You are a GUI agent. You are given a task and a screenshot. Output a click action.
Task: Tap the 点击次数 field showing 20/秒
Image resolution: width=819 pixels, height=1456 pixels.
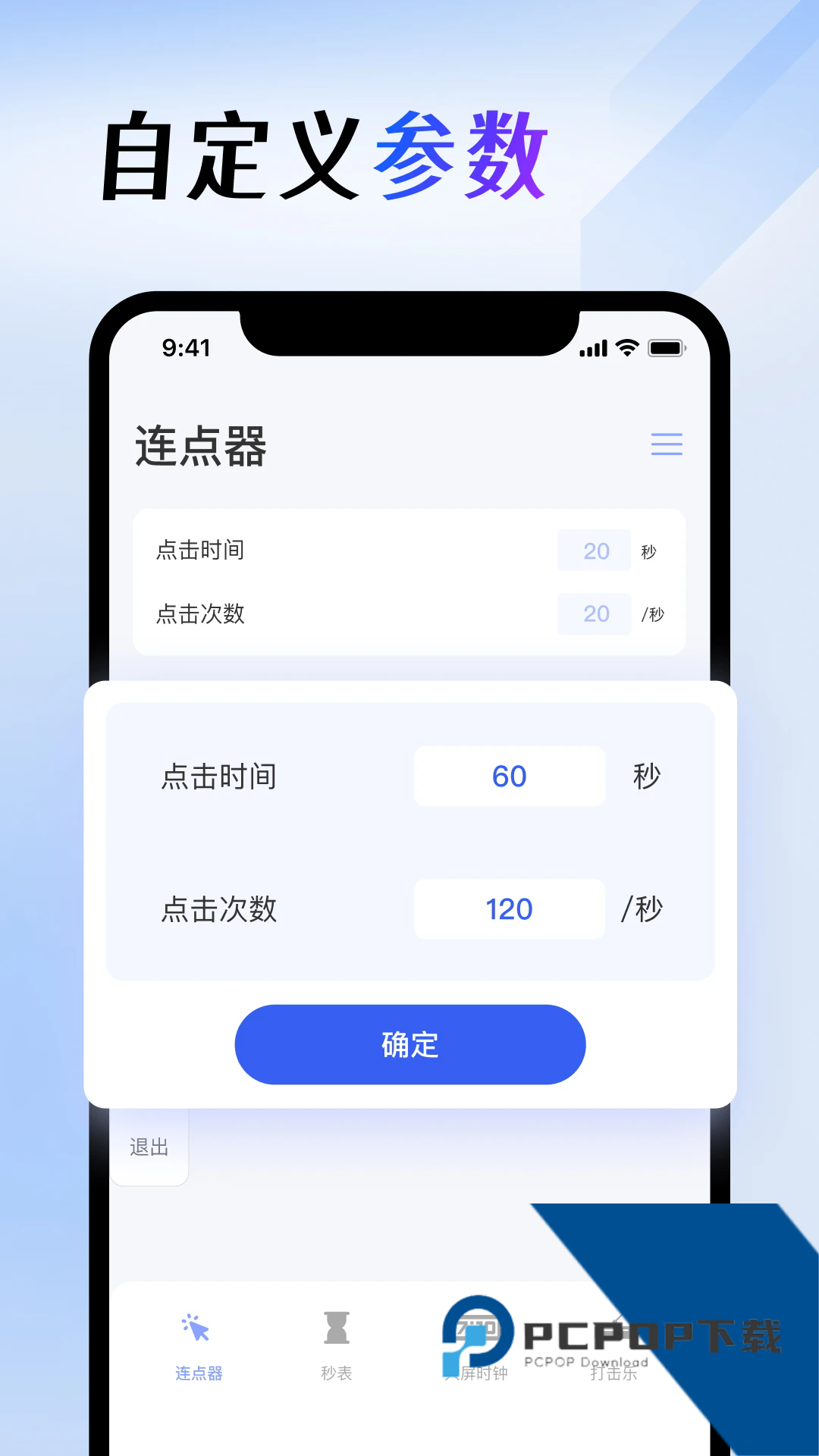point(594,613)
